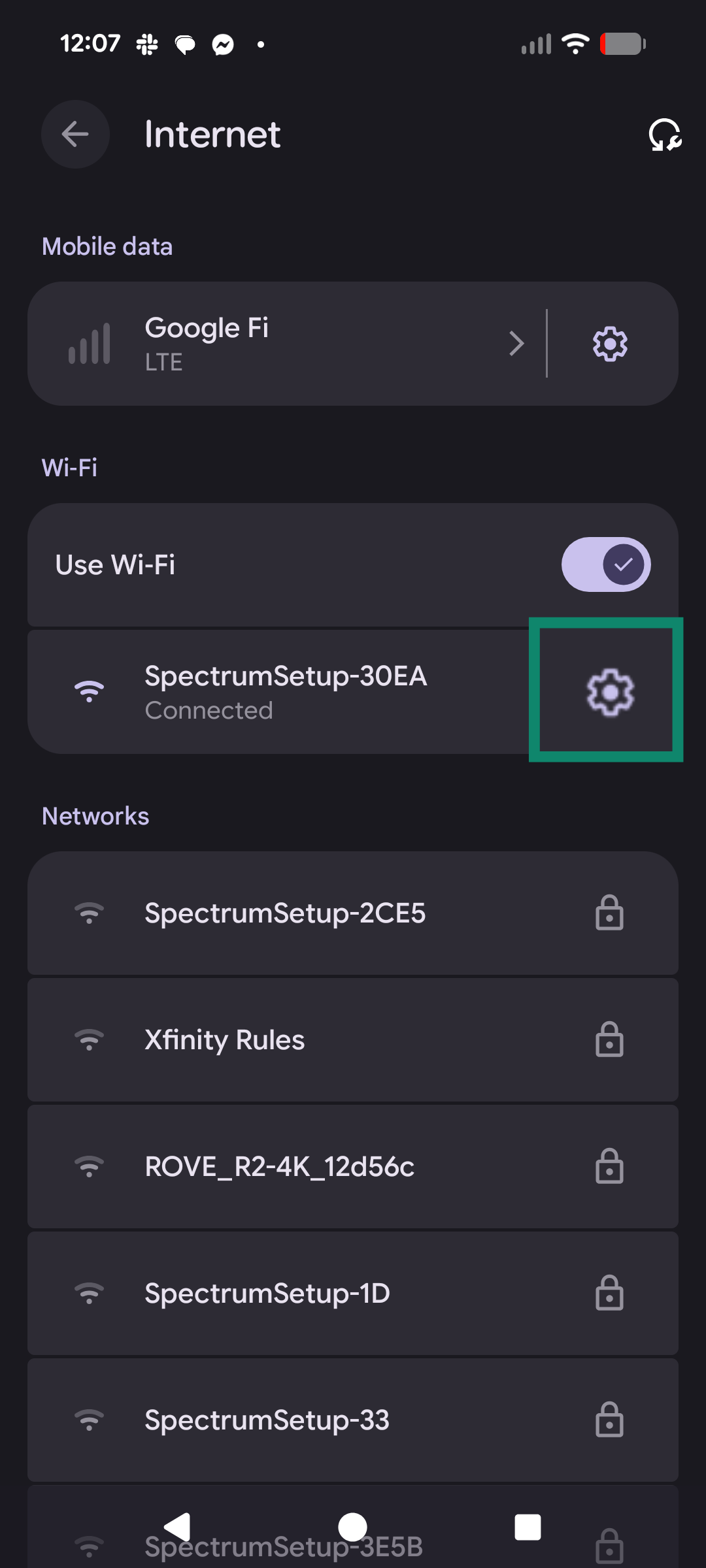The image size is (706, 1568).
Task: Tap the checkmark inside the Wi-Fi toggle
Action: pyautogui.click(x=623, y=564)
